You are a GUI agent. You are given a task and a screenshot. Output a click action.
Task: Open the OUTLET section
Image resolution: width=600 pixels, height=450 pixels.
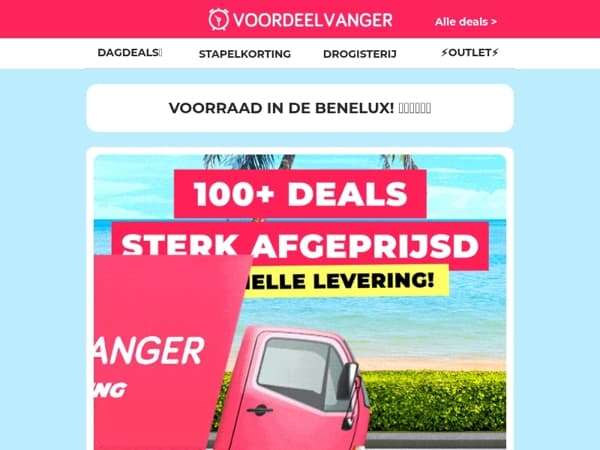click(x=470, y=53)
